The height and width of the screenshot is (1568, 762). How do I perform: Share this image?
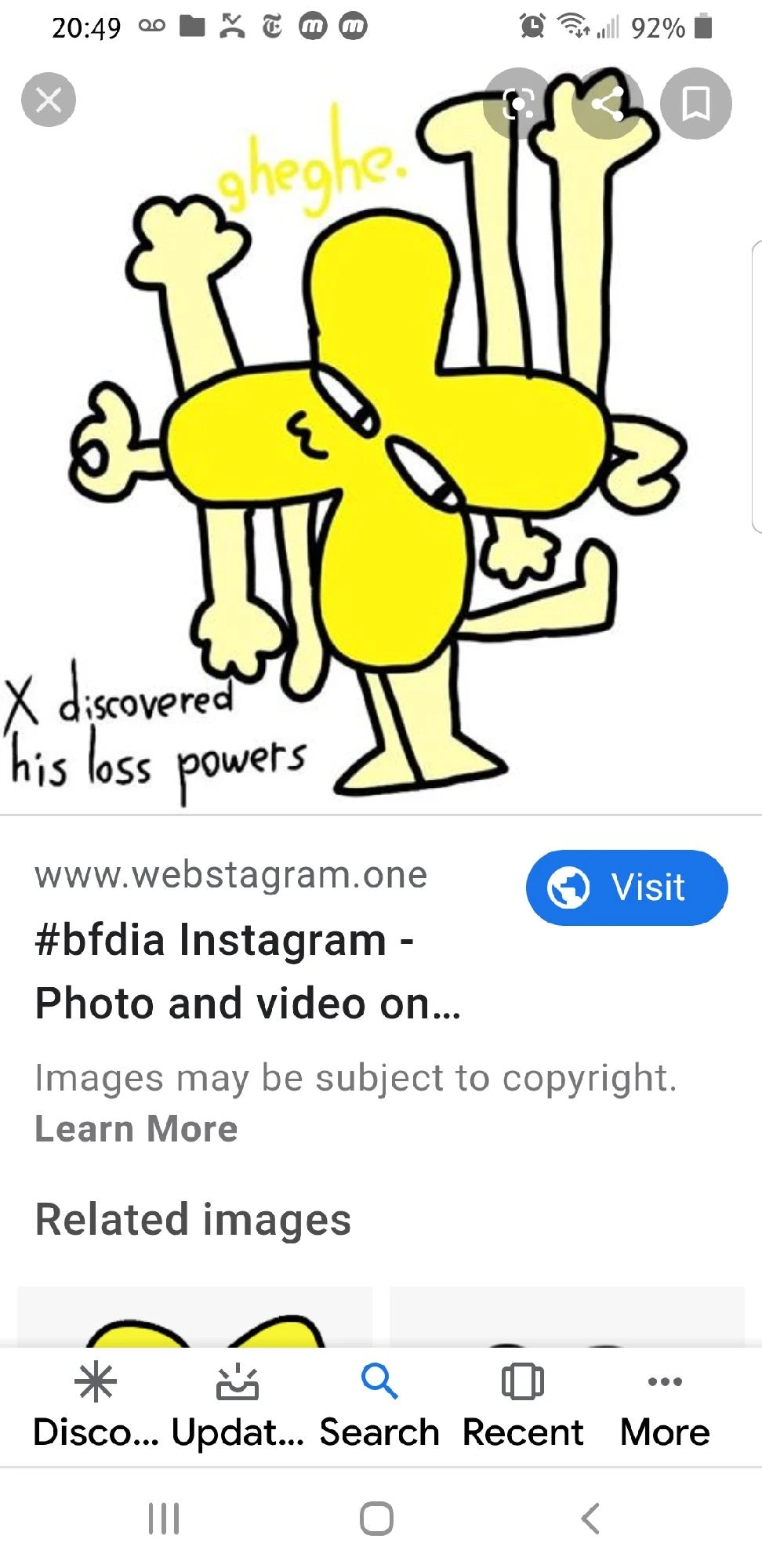coord(608,103)
